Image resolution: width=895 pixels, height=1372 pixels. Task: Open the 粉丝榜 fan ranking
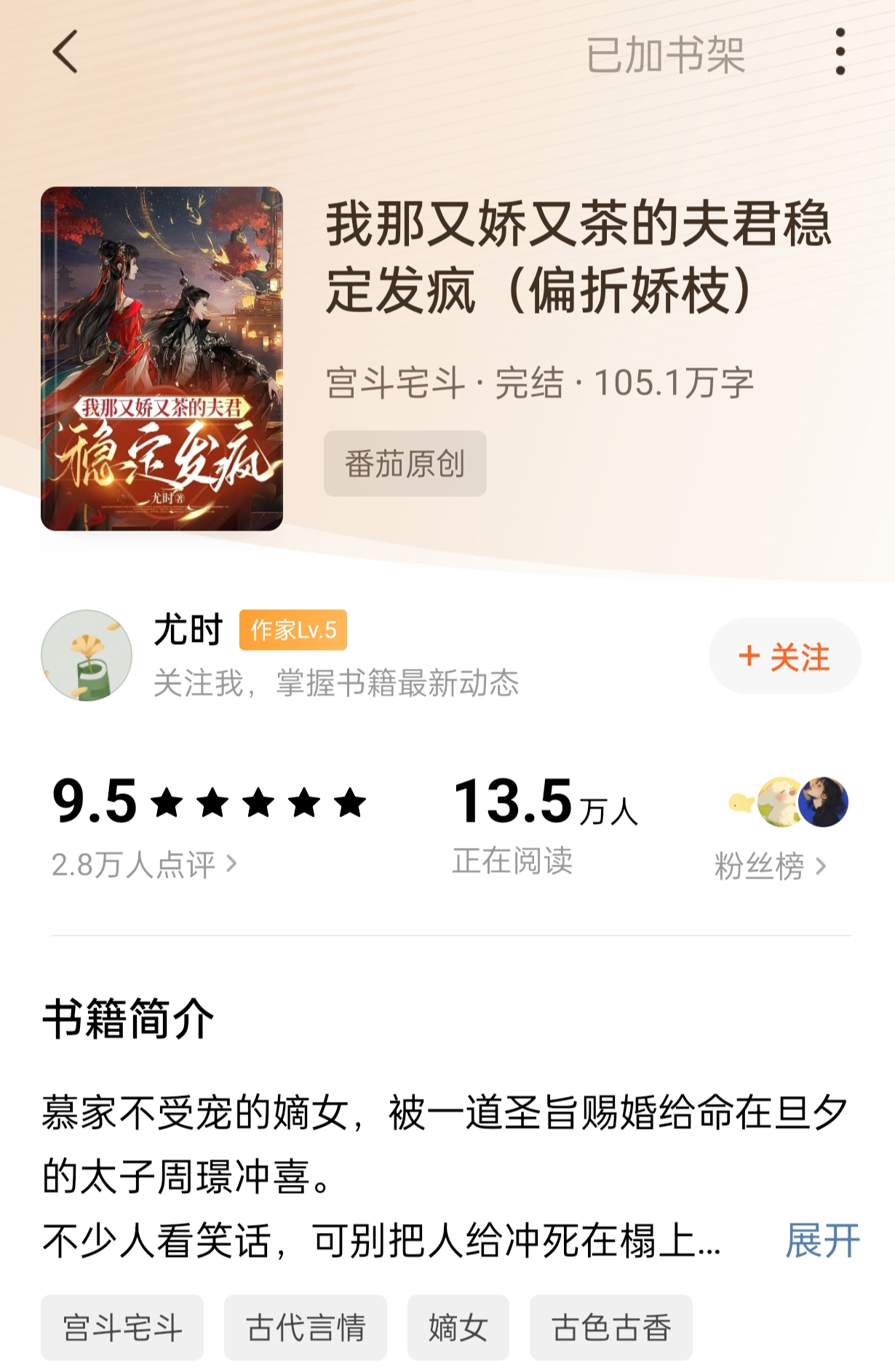pyautogui.click(x=770, y=866)
